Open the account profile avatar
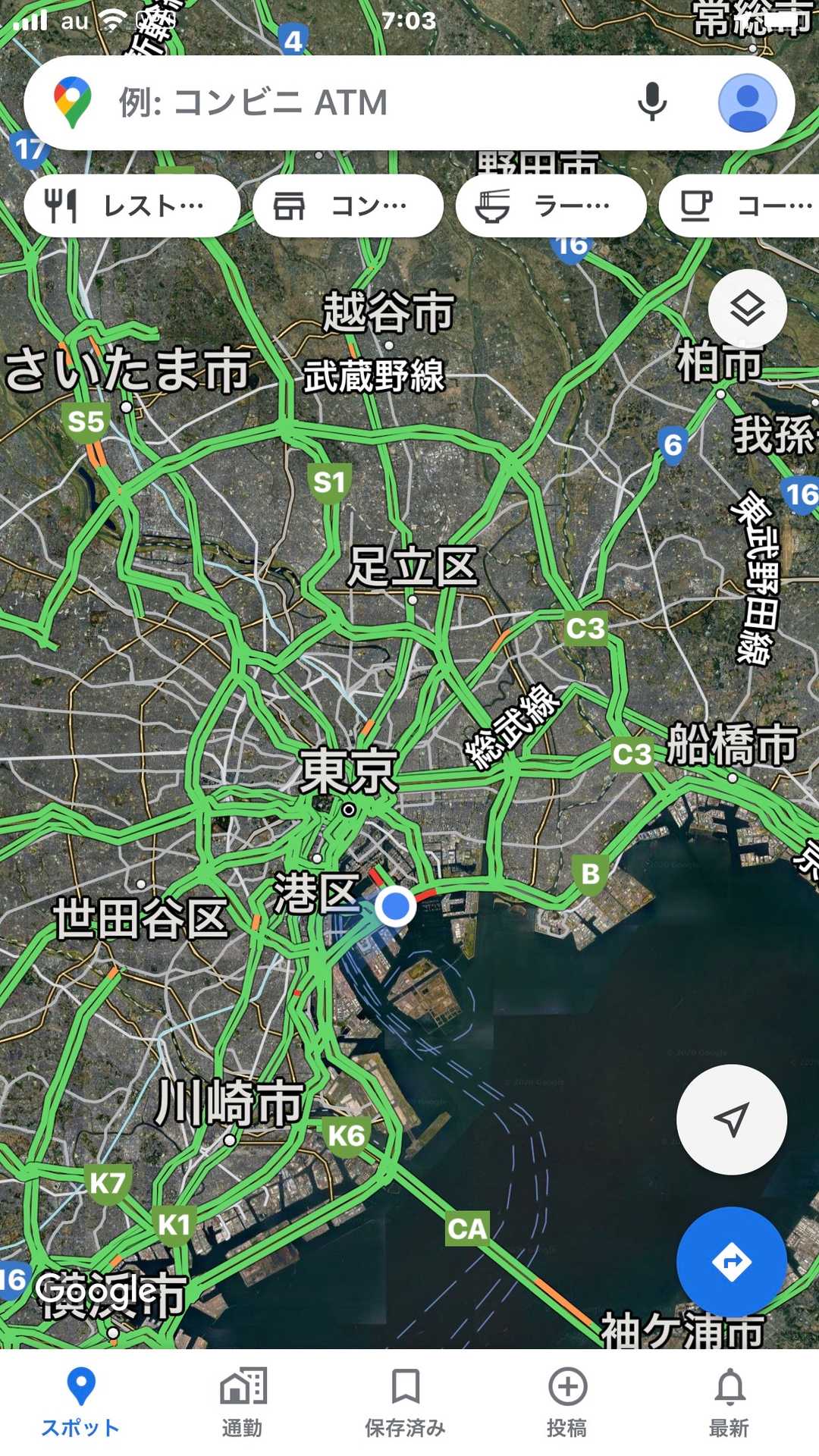Viewport: 819px width, 1456px height. coord(747,102)
